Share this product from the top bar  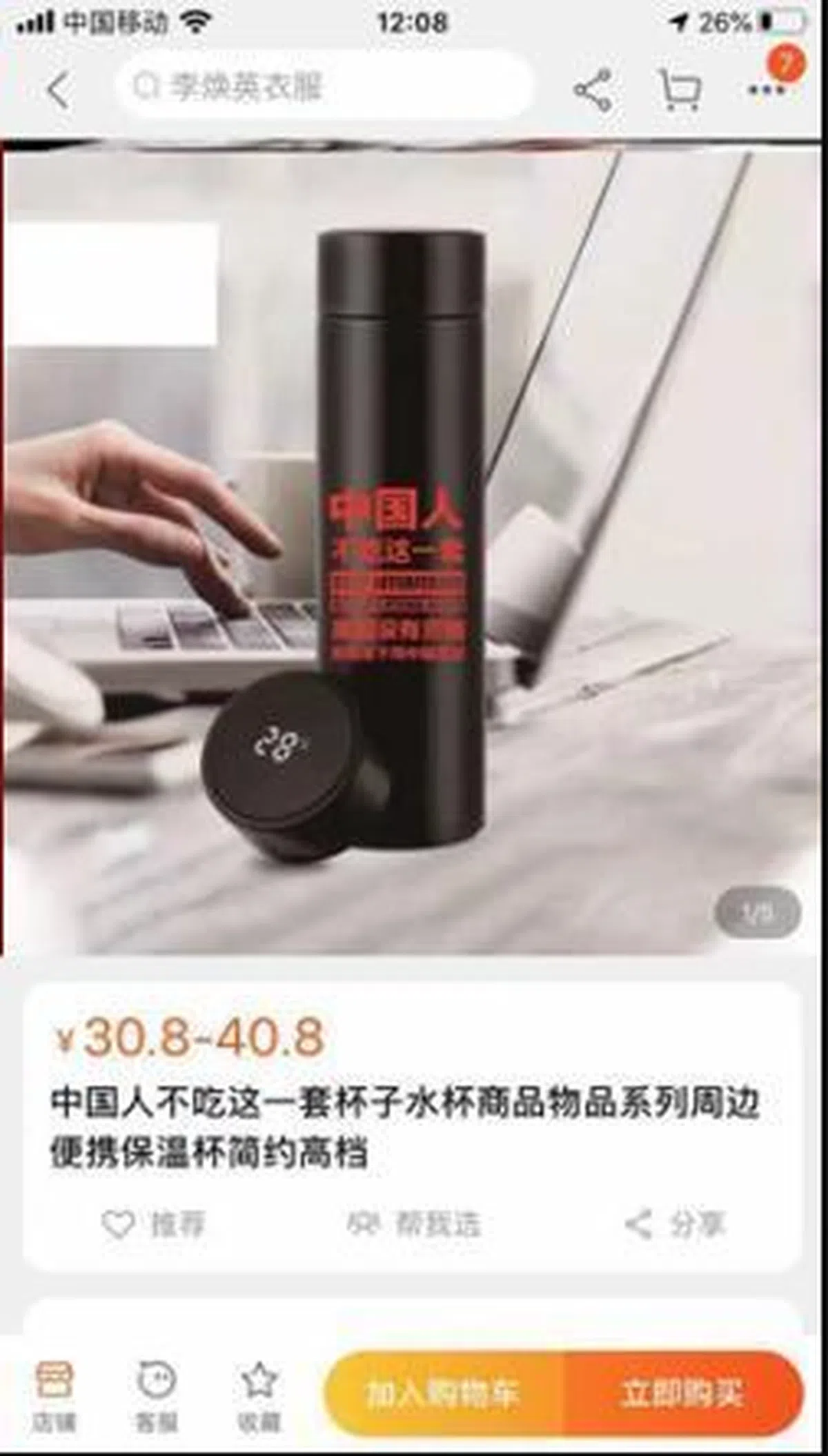tap(593, 90)
